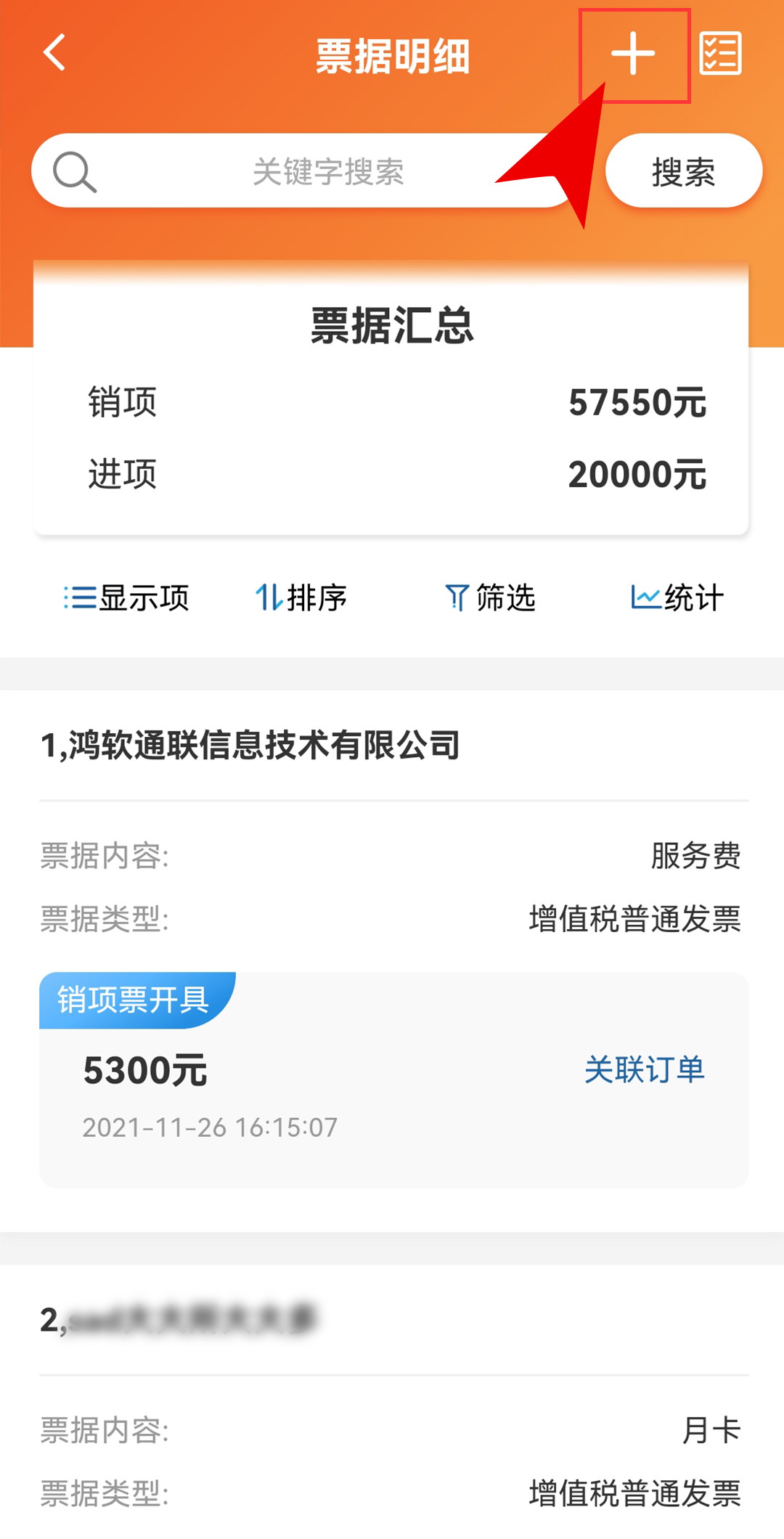Screen dimensions: 784x1539
Task: Open the 5300元 销项票开具 card
Action: pyautogui.click(x=394, y=1080)
